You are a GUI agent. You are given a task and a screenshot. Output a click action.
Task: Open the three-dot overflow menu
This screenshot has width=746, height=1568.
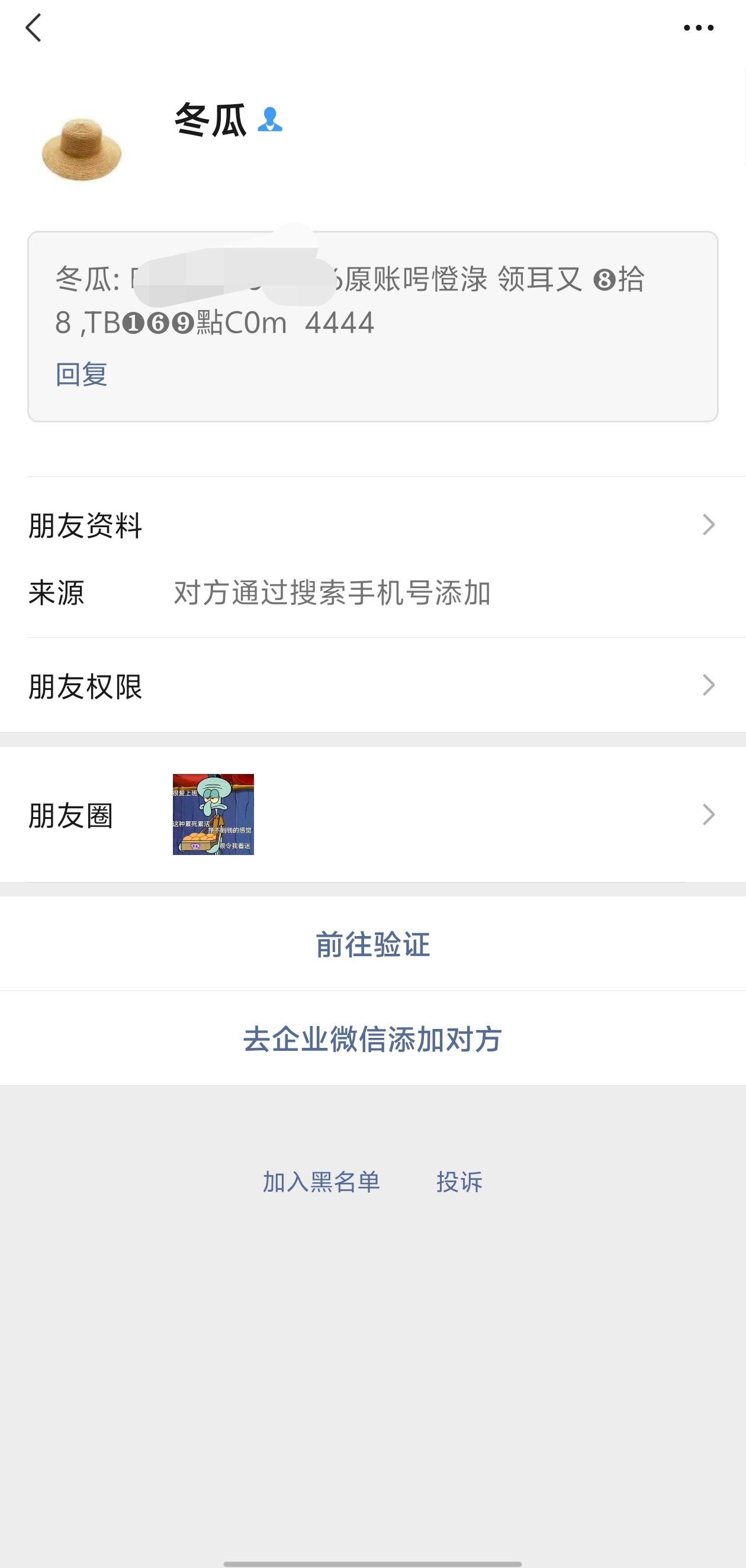[698, 28]
